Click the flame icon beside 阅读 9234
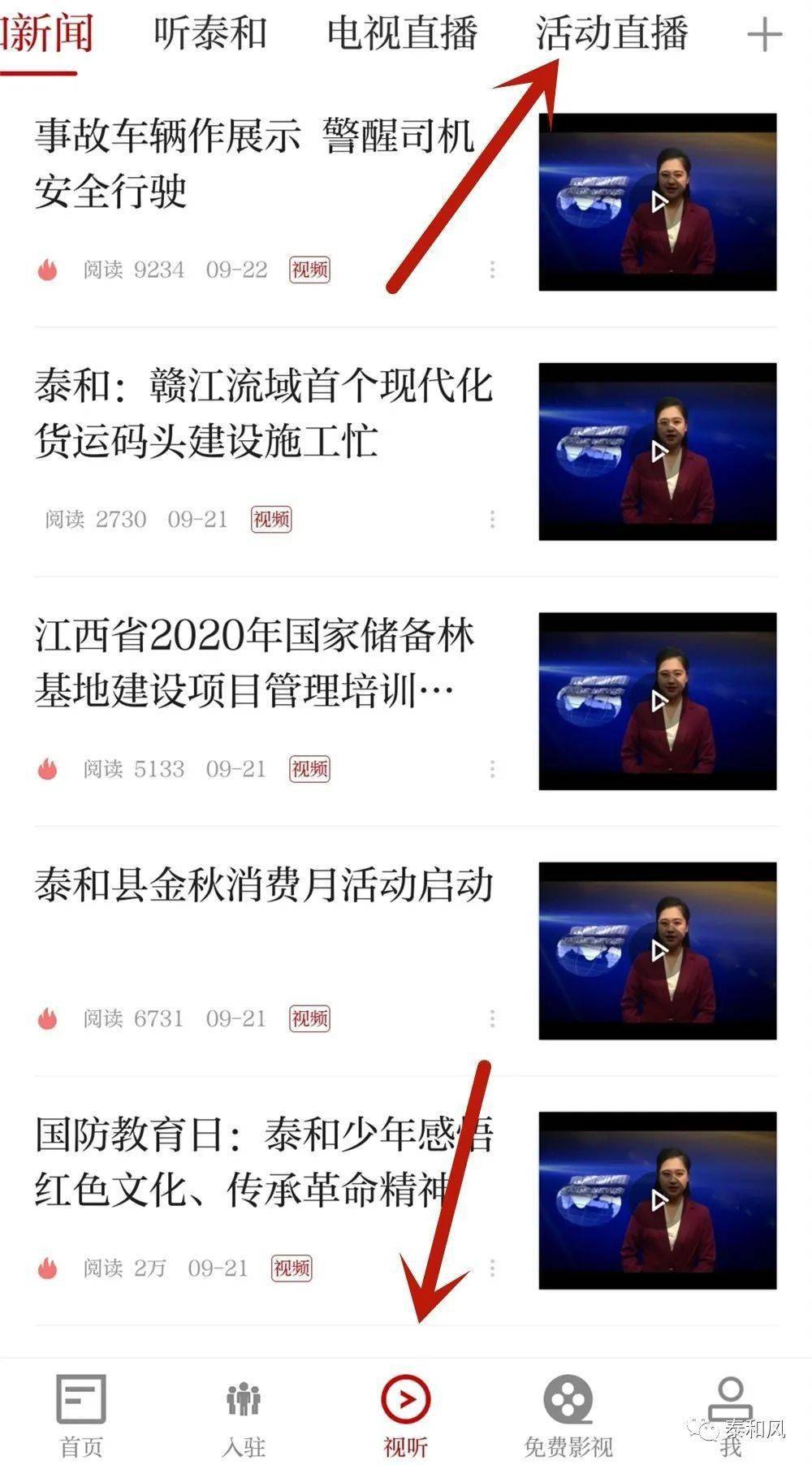The height and width of the screenshot is (1465, 812). (48, 269)
